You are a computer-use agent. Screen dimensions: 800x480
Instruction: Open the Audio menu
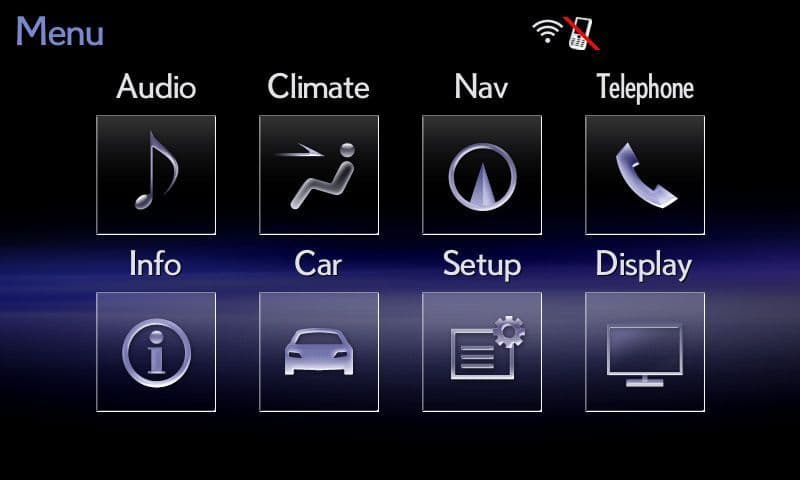coord(156,175)
